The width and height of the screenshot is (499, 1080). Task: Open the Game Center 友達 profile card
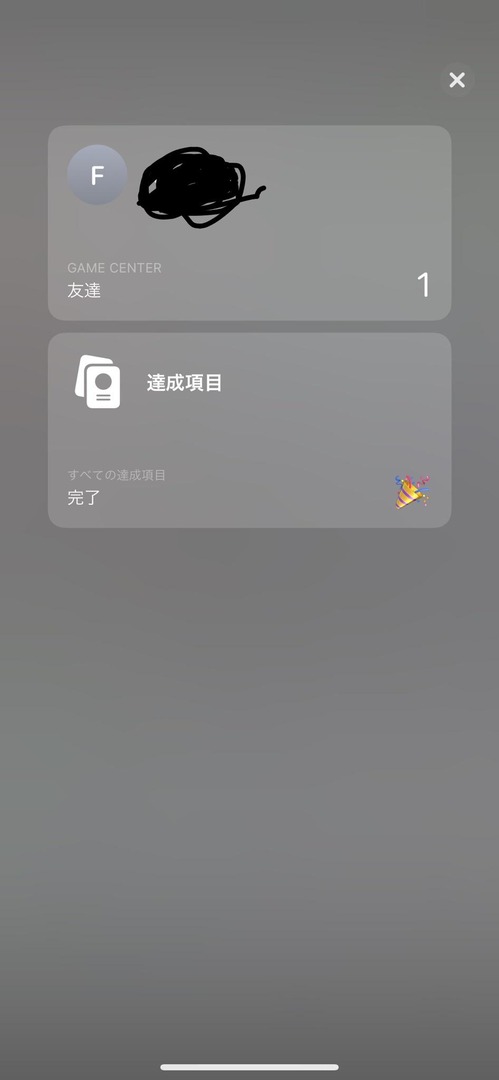point(250,222)
